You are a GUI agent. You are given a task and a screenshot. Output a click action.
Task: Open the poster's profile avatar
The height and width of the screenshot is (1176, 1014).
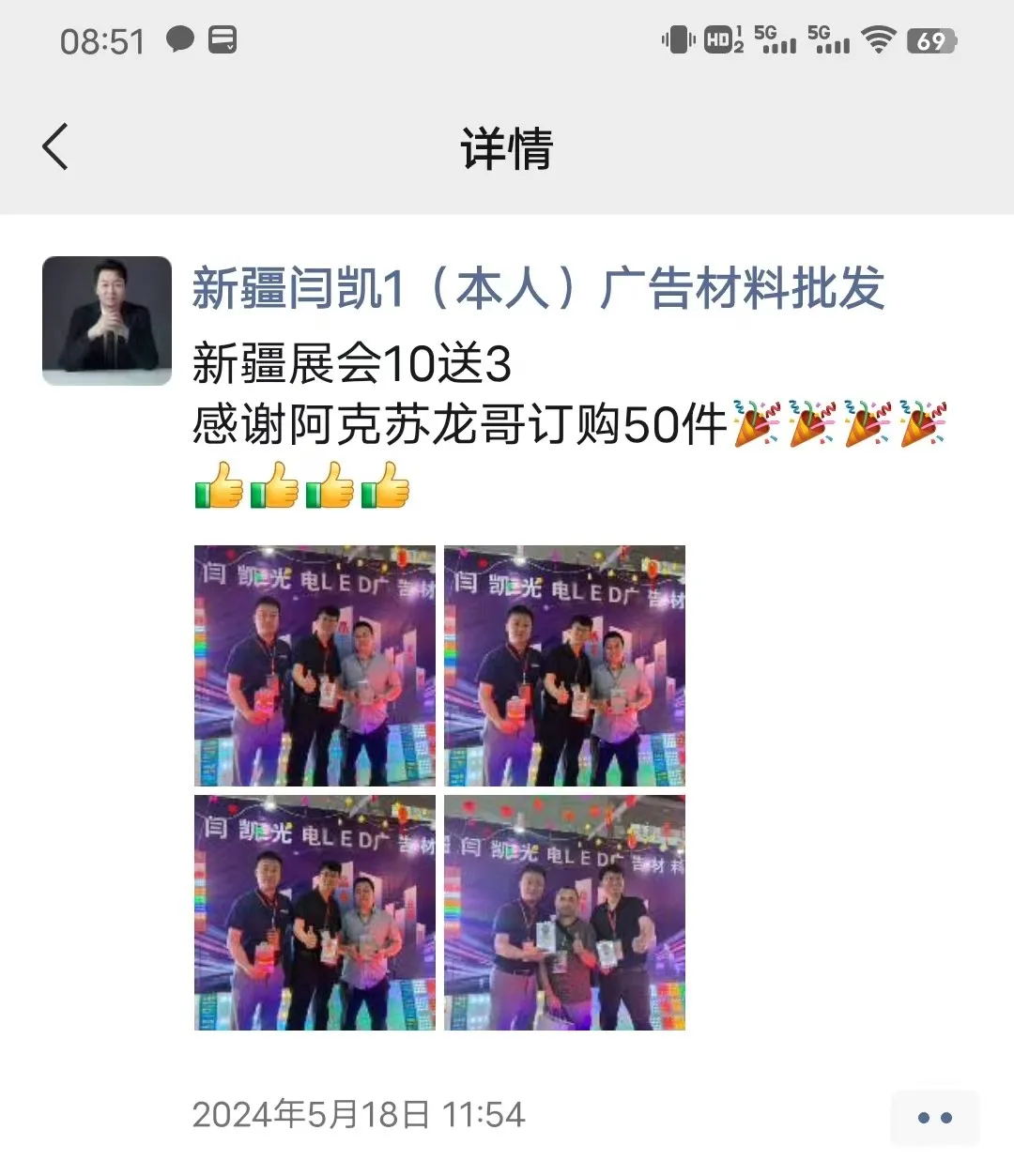coord(107,321)
